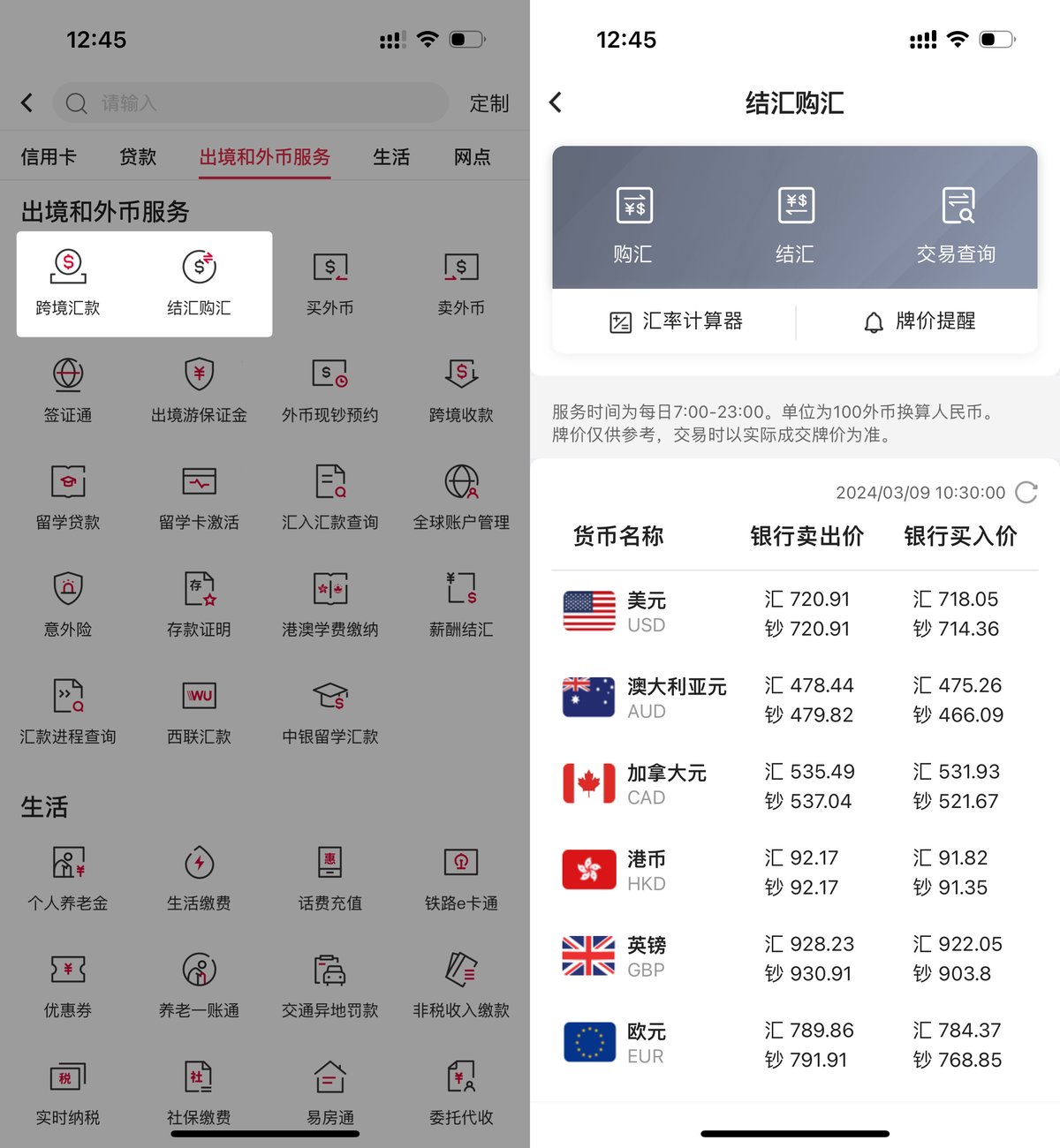Open 跨境汇款 service
The width and height of the screenshot is (1060, 1148).
coord(68,283)
